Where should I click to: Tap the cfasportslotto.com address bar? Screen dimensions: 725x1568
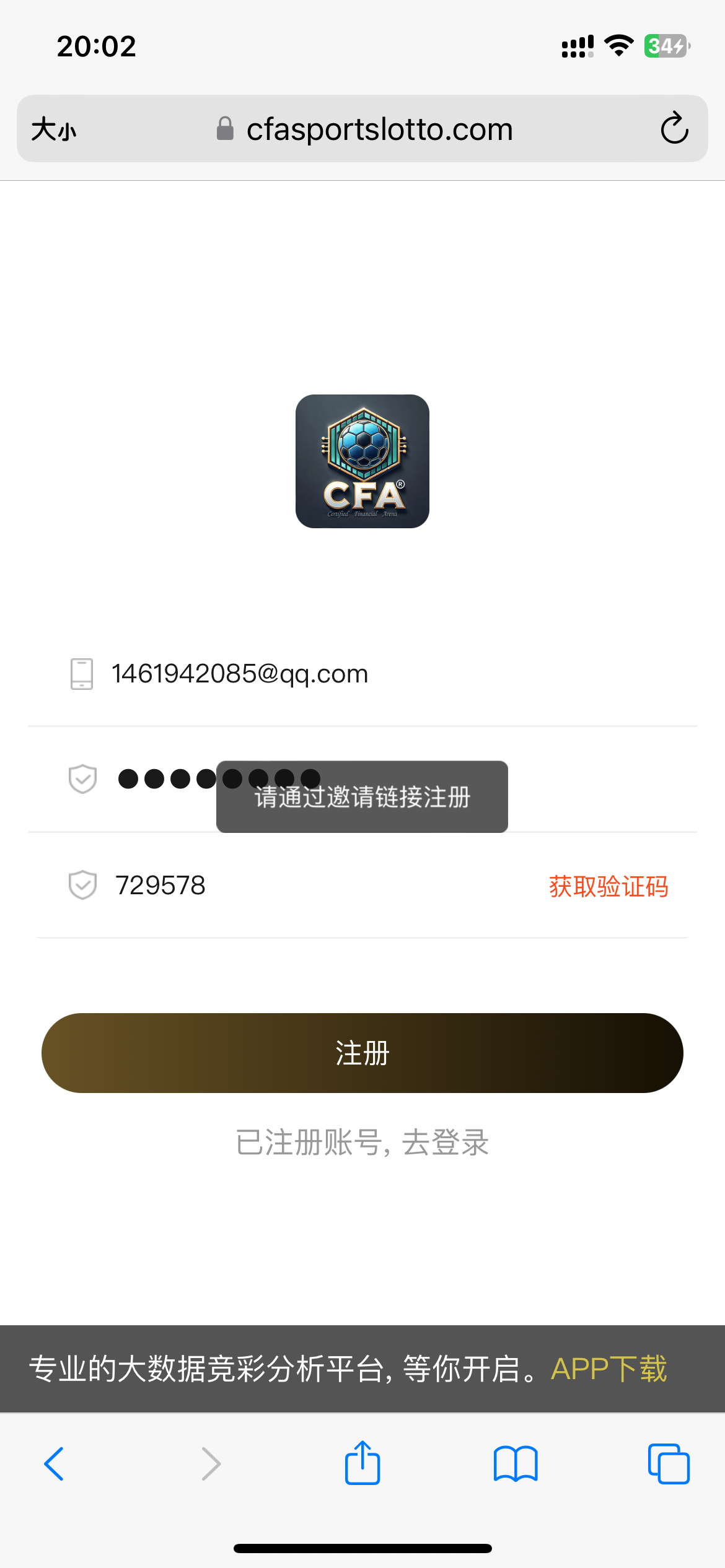364,129
